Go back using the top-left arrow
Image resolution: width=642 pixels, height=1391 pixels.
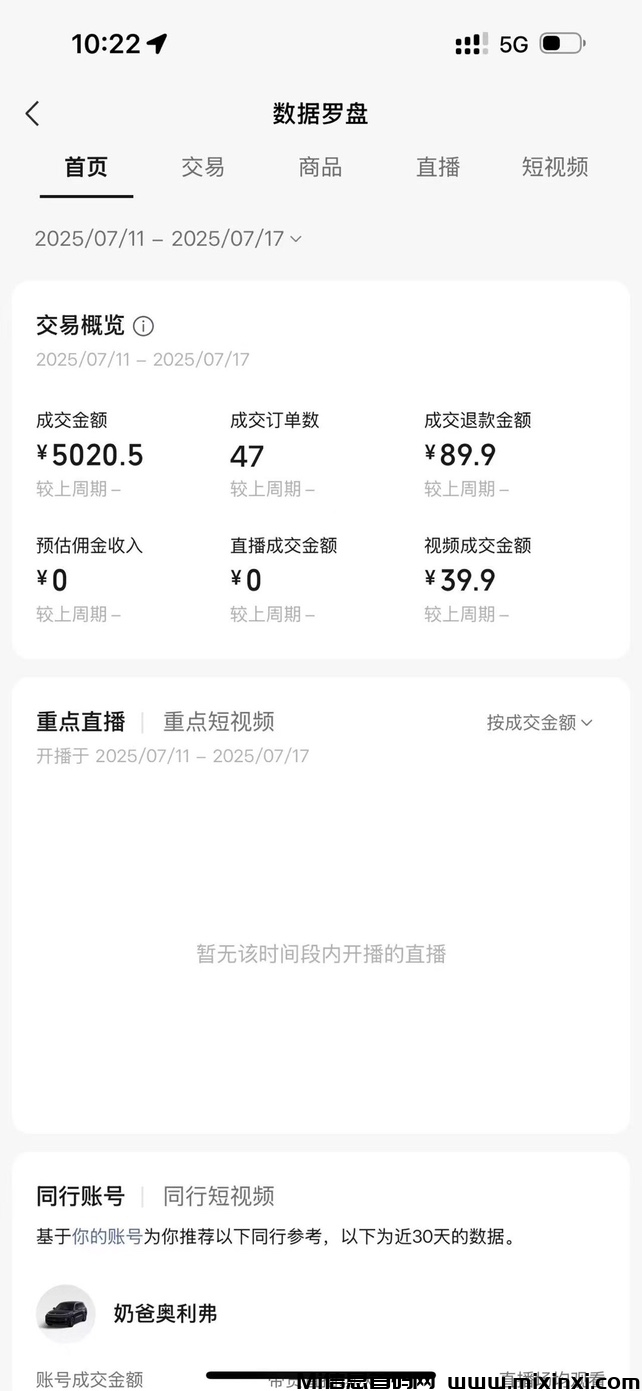[33, 114]
